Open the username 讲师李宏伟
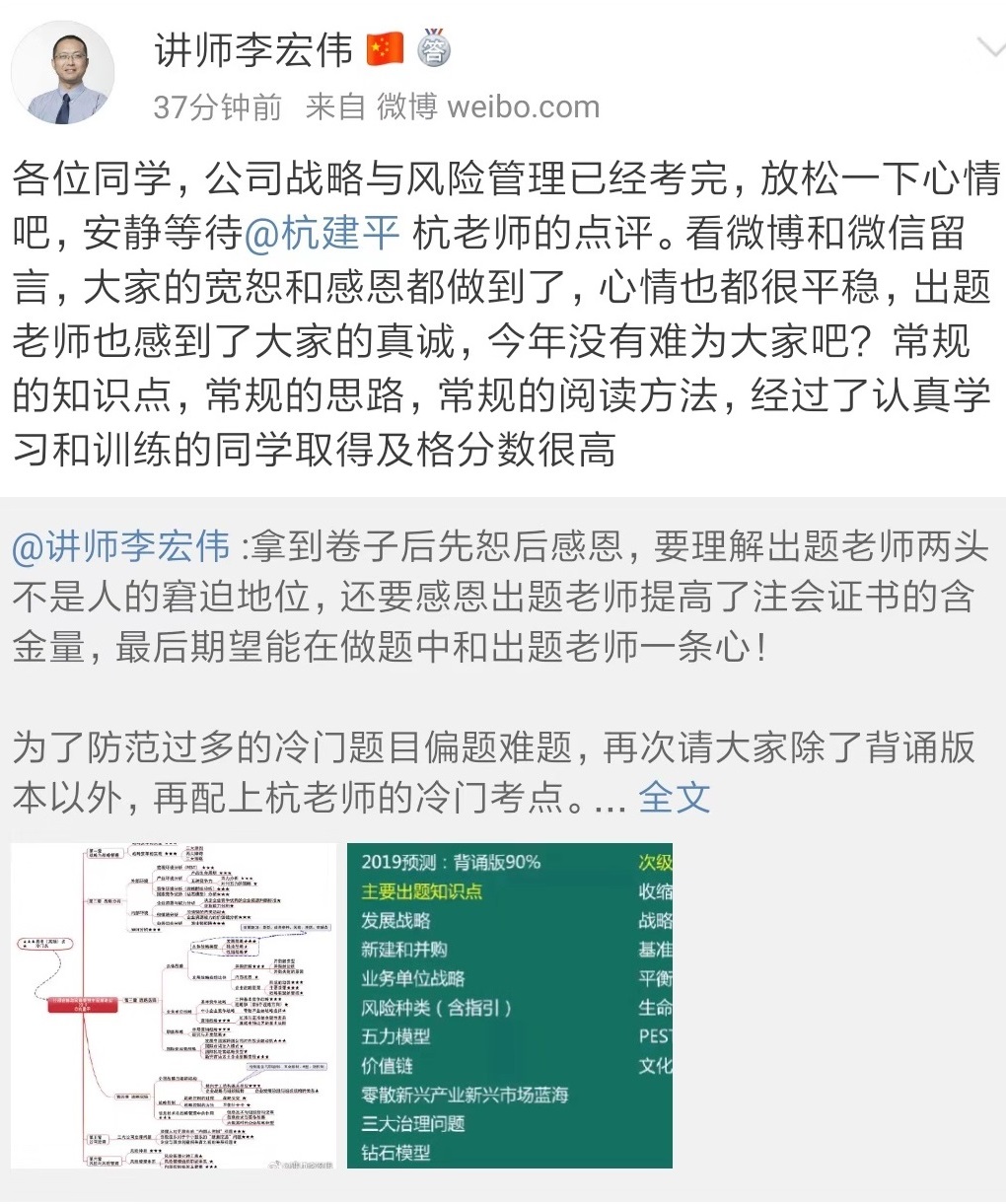Image resolution: width=1006 pixels, height=1204 pixels. (253, 49)
